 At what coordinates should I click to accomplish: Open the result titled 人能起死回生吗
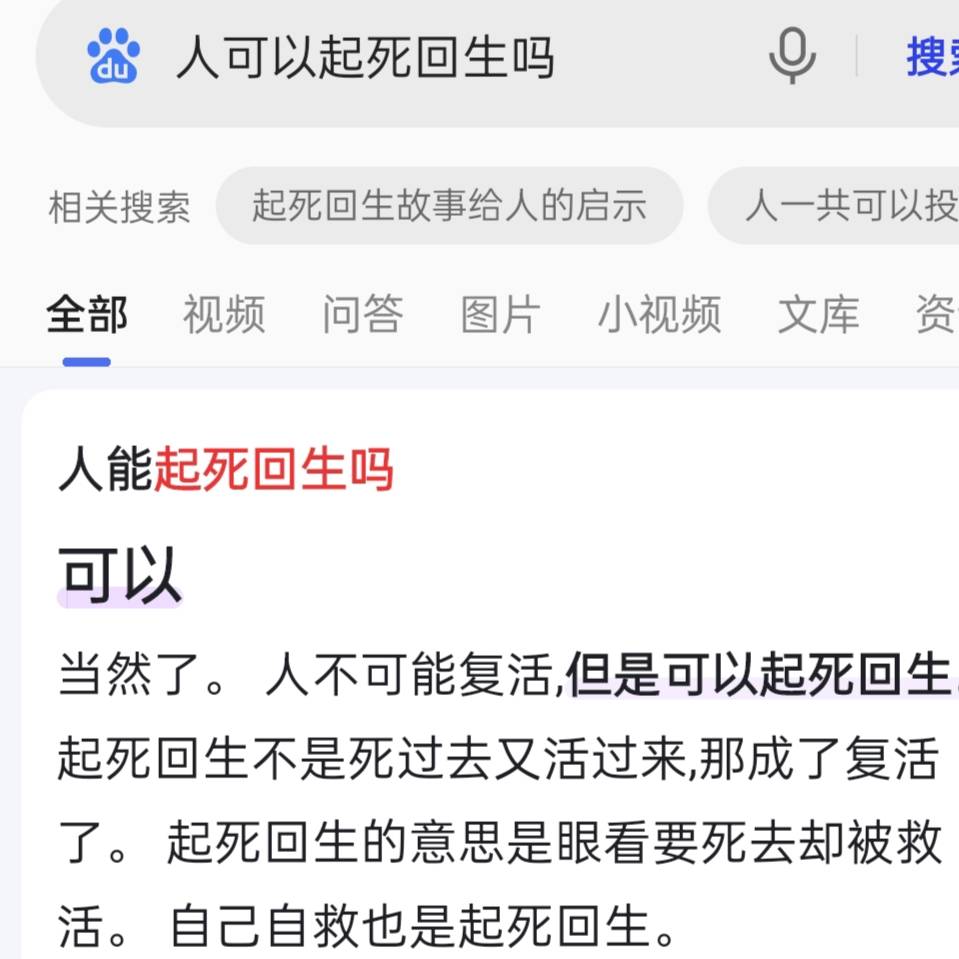[226, 470]
